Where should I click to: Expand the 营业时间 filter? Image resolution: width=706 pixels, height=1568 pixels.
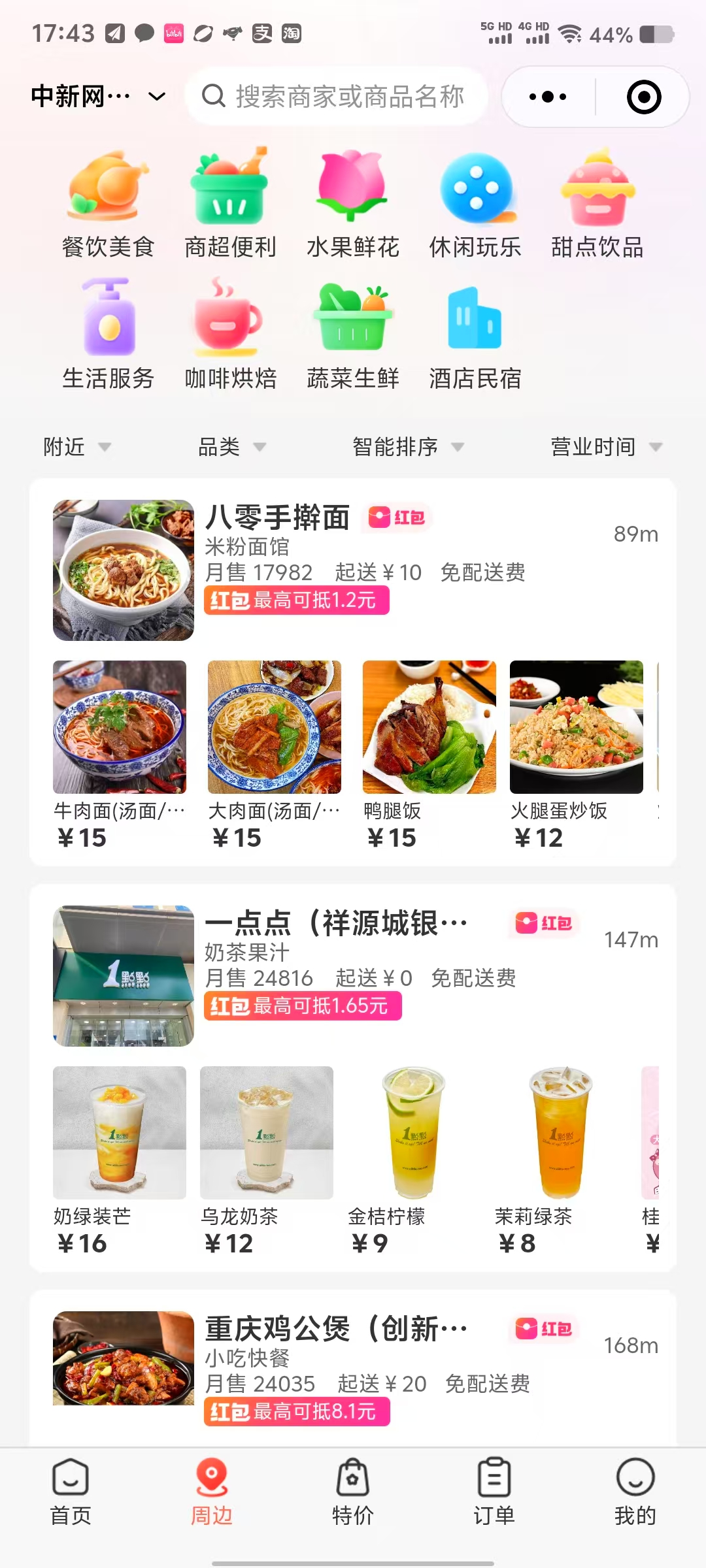click(605, 447)
